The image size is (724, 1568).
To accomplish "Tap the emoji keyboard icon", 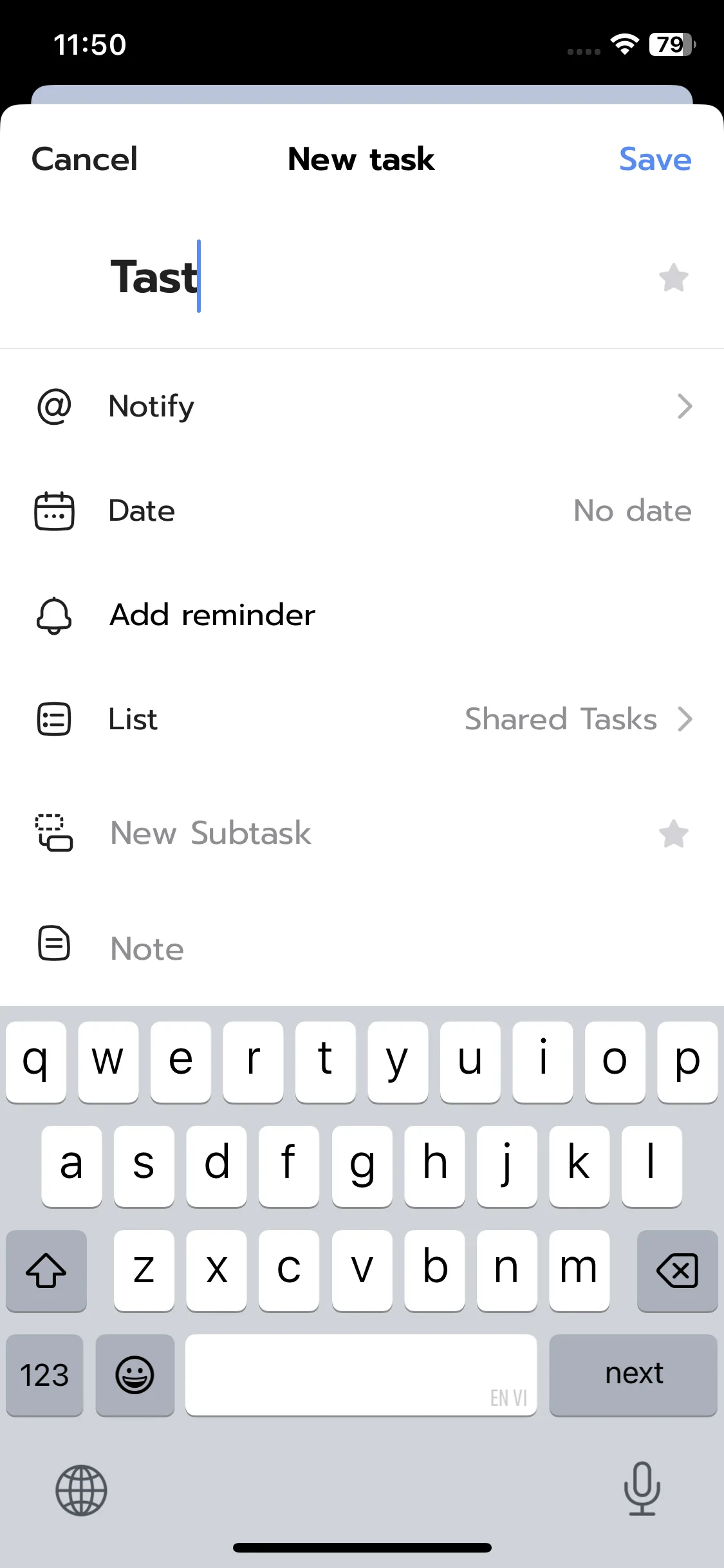I will [135, 1376].
